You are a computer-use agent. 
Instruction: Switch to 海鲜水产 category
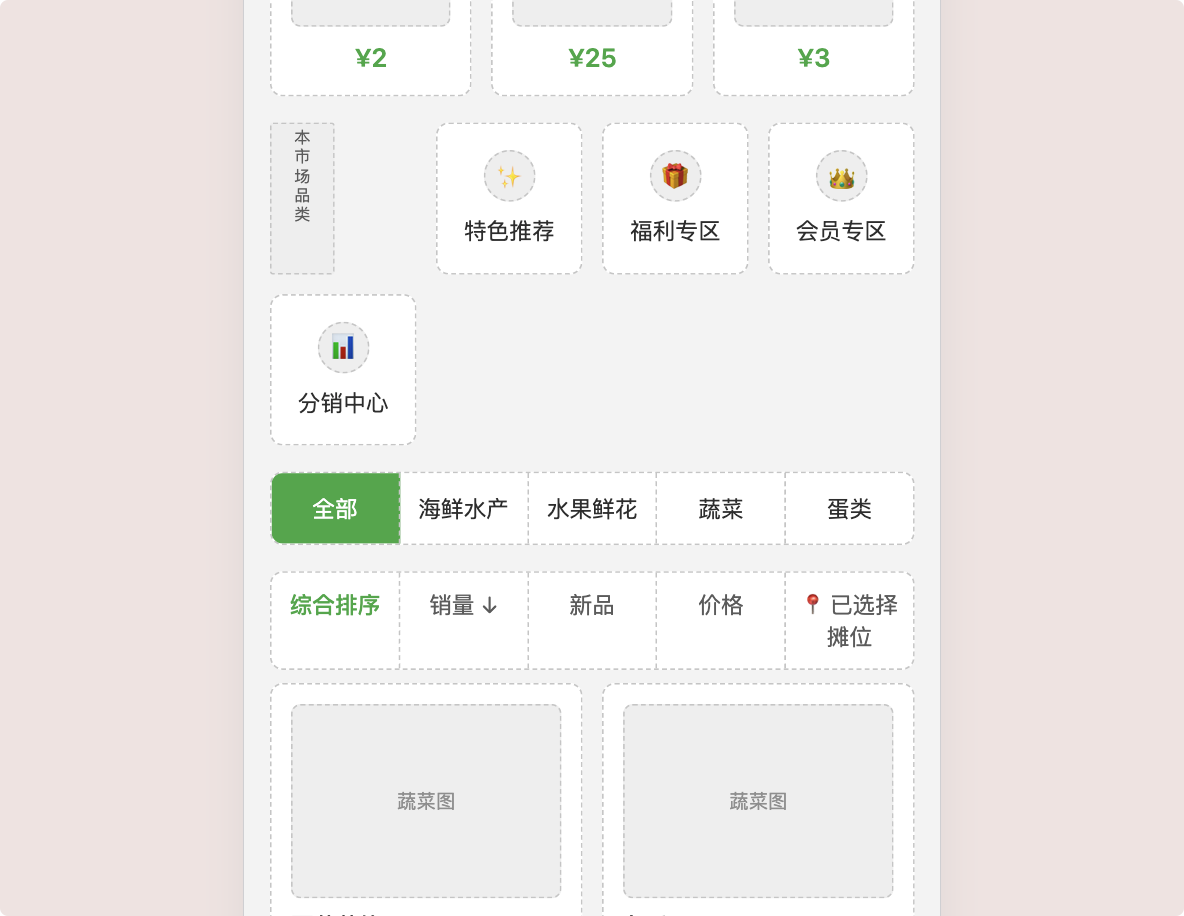464,509
